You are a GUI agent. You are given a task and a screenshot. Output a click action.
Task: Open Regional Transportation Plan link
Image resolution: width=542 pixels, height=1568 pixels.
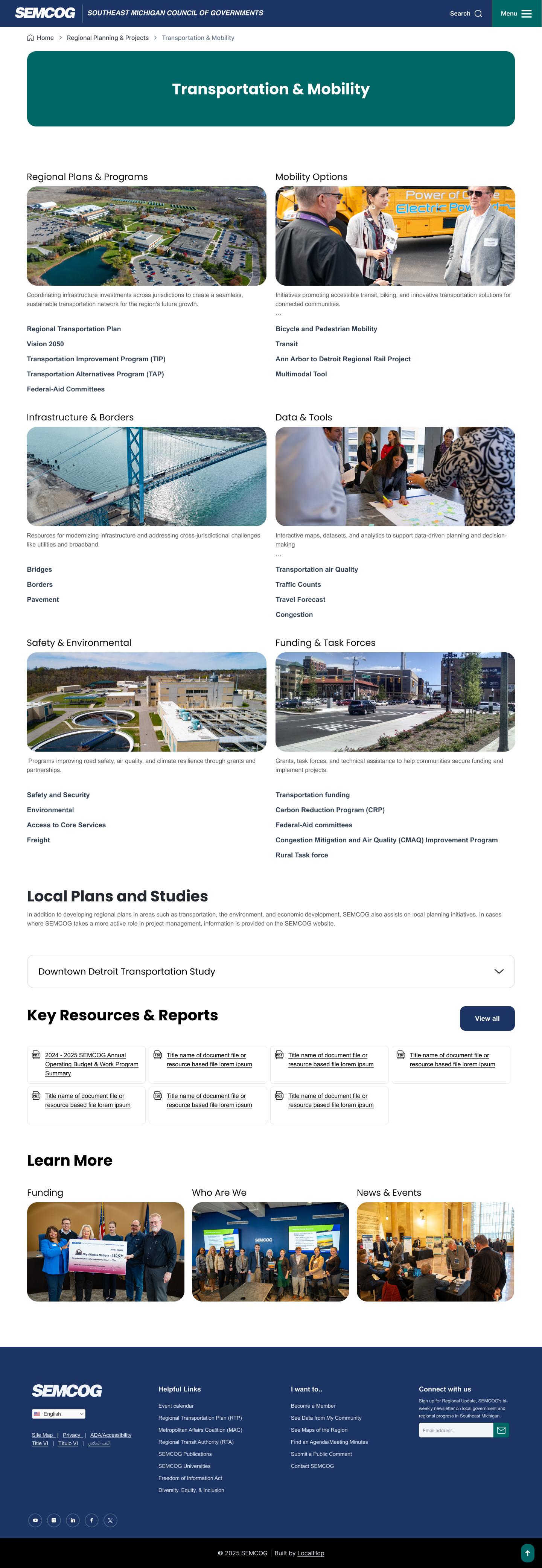[x=74, y=329]
